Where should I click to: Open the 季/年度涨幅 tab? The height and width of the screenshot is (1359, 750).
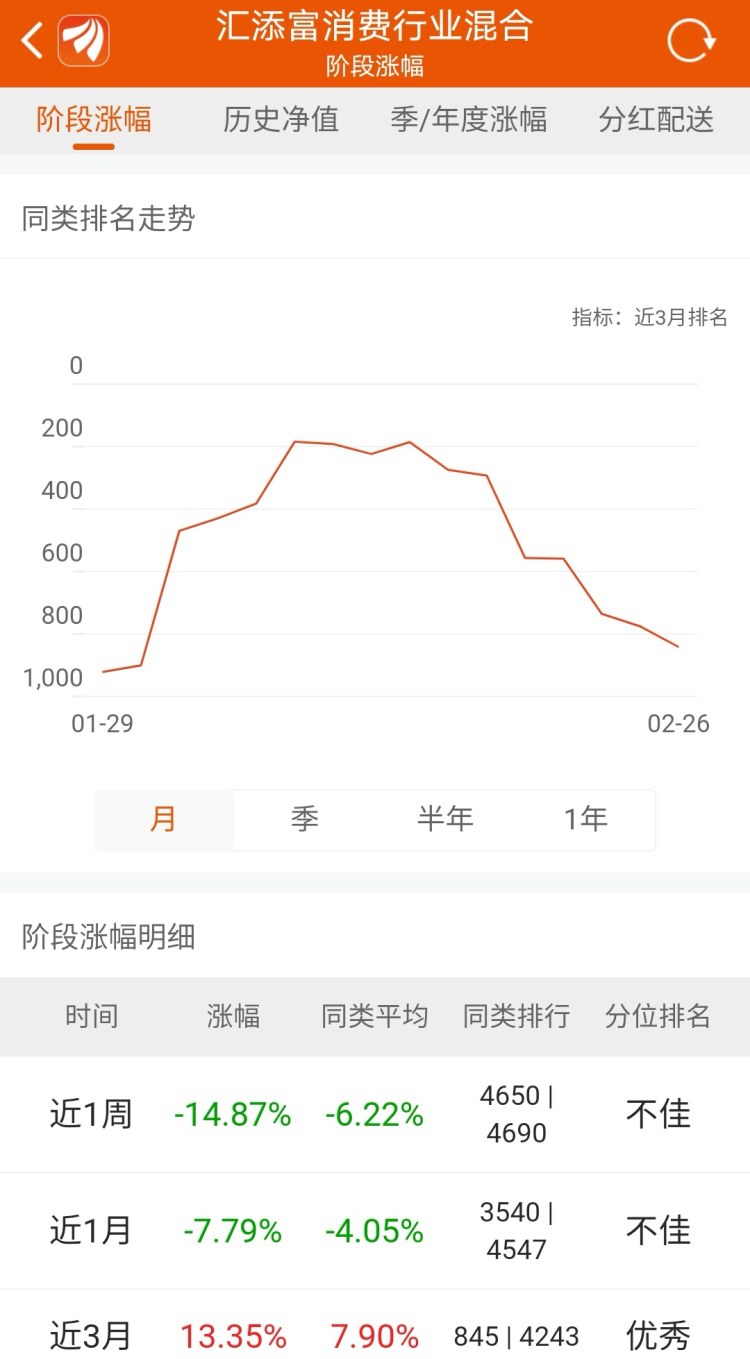(x=469, y=120)
